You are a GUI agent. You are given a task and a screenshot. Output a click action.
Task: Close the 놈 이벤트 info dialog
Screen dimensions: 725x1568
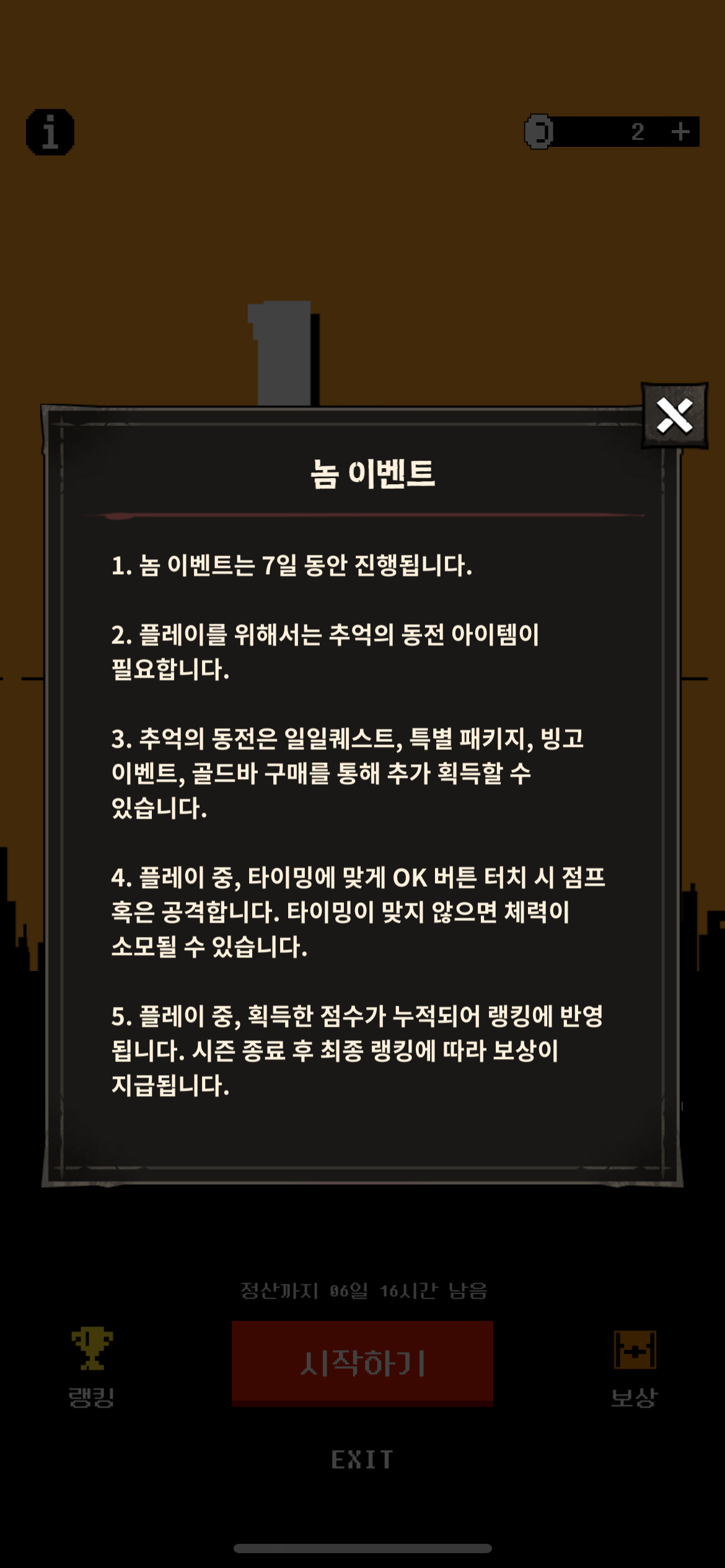[x=674, y=416]
